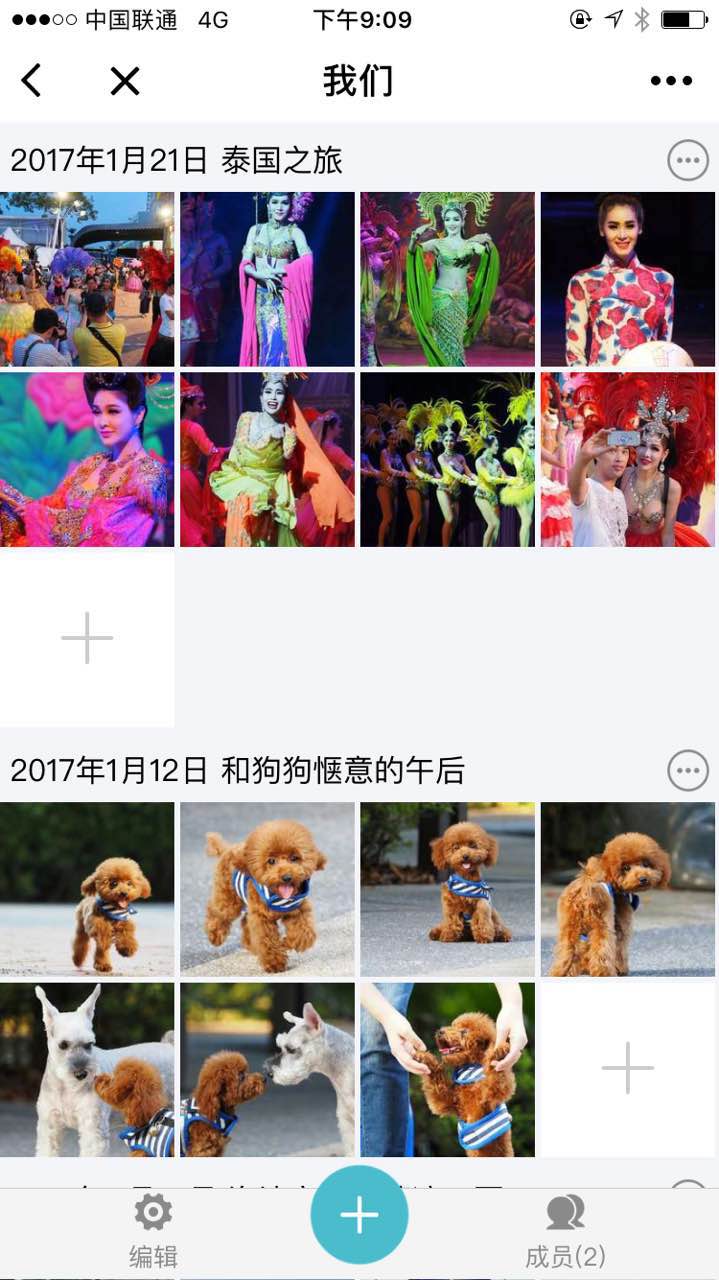Add a photo to 泰国之旅 album
Image resolution: width=719 pixels, height=1280 pixels.
tap(87, 638)
